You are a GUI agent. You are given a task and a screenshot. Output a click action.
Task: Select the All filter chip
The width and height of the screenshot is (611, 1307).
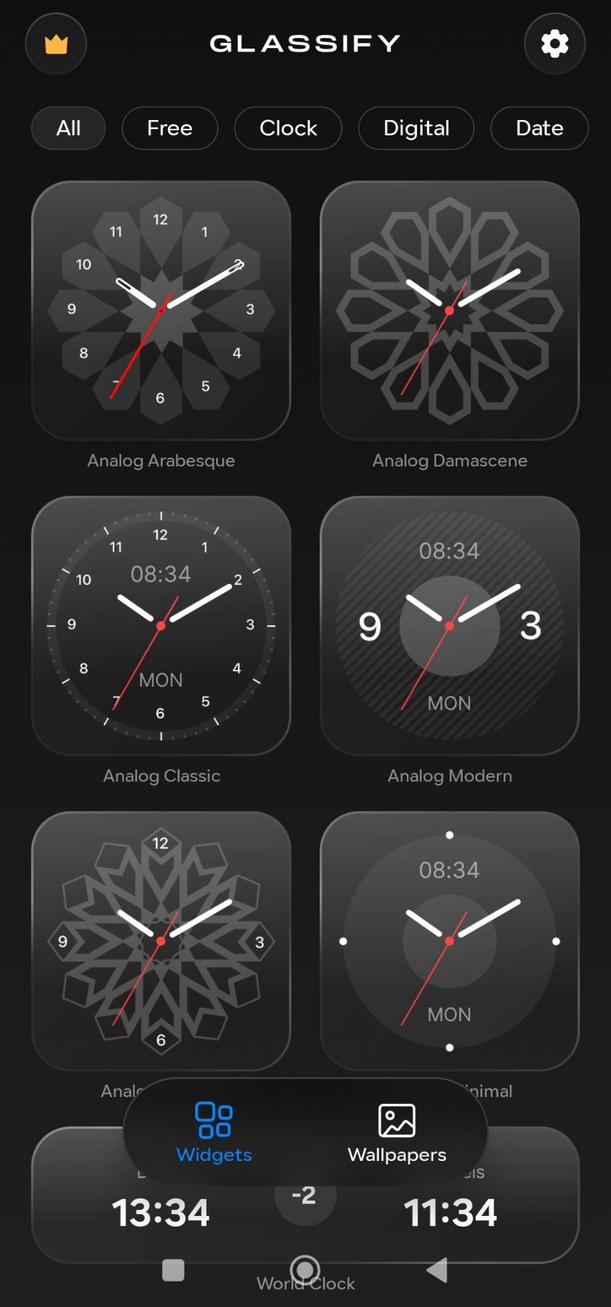coord(69,128)
